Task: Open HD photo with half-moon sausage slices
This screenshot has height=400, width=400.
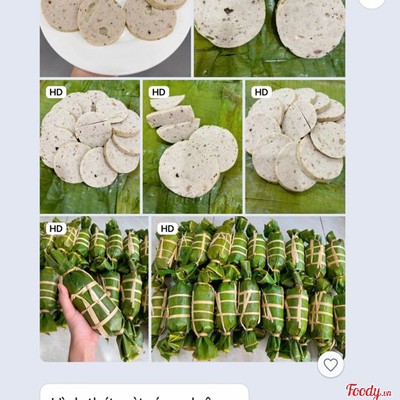Action: tap(193, 147)
